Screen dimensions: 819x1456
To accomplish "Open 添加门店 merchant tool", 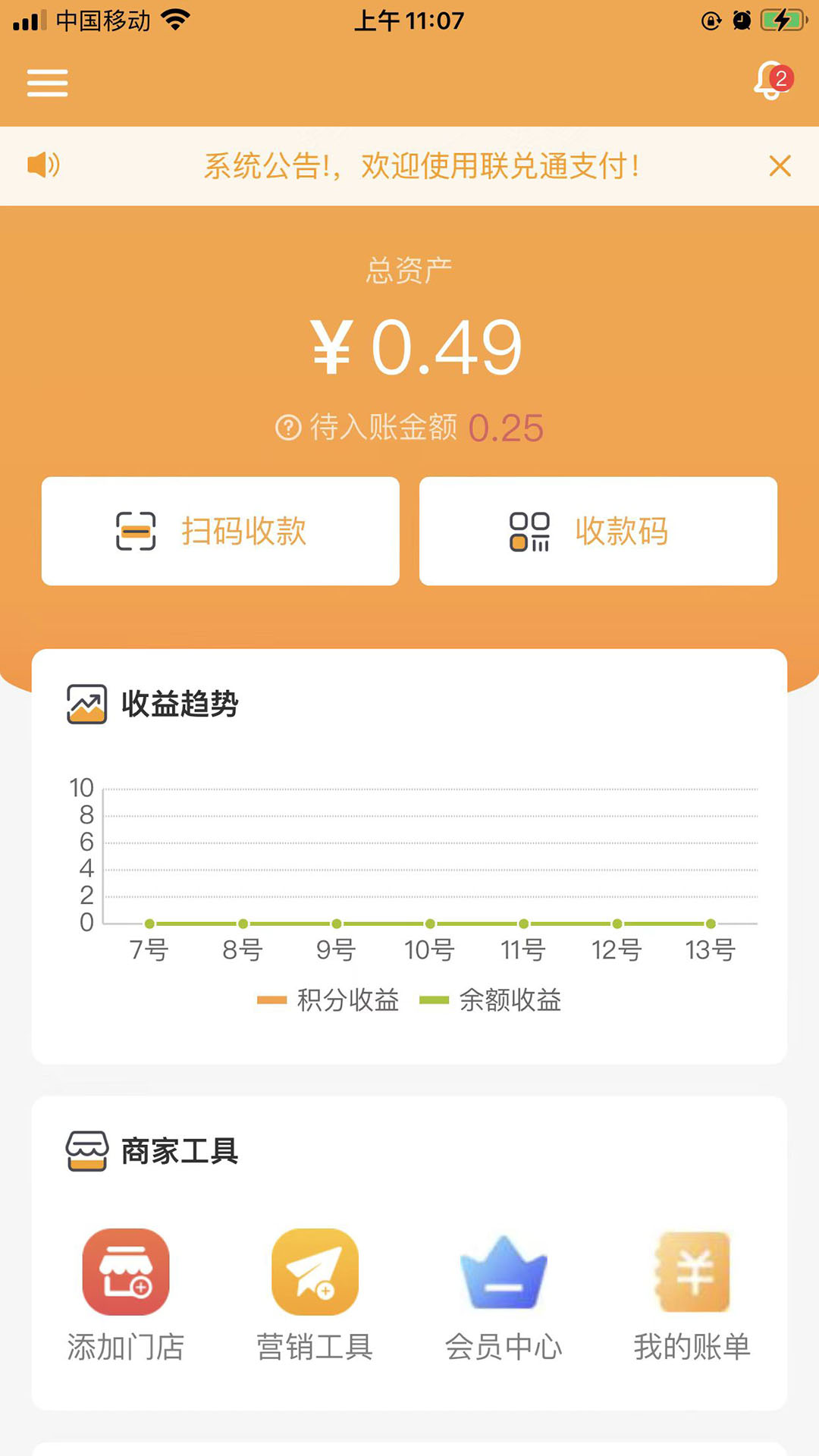I will tap(126, 1294).
